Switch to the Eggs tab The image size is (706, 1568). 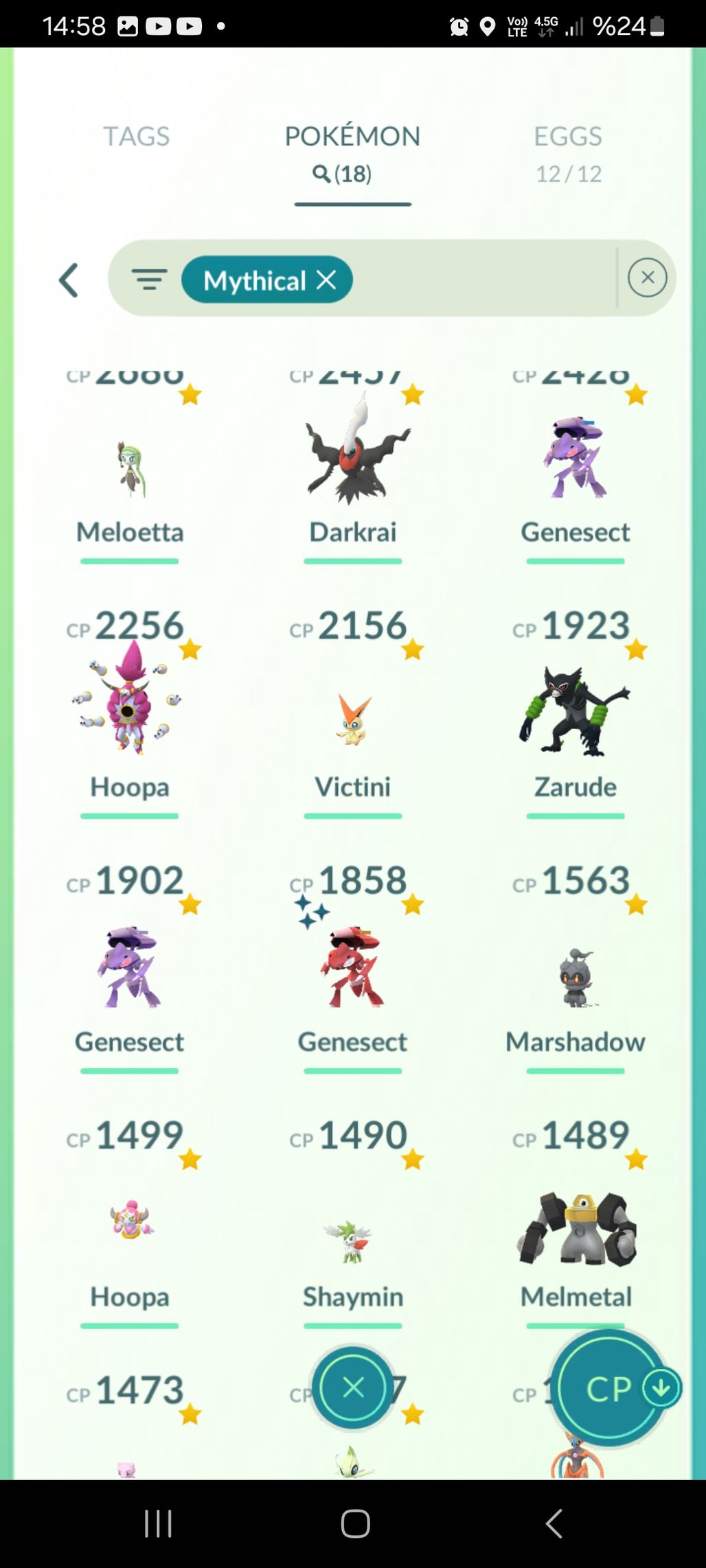click(568, 152)
